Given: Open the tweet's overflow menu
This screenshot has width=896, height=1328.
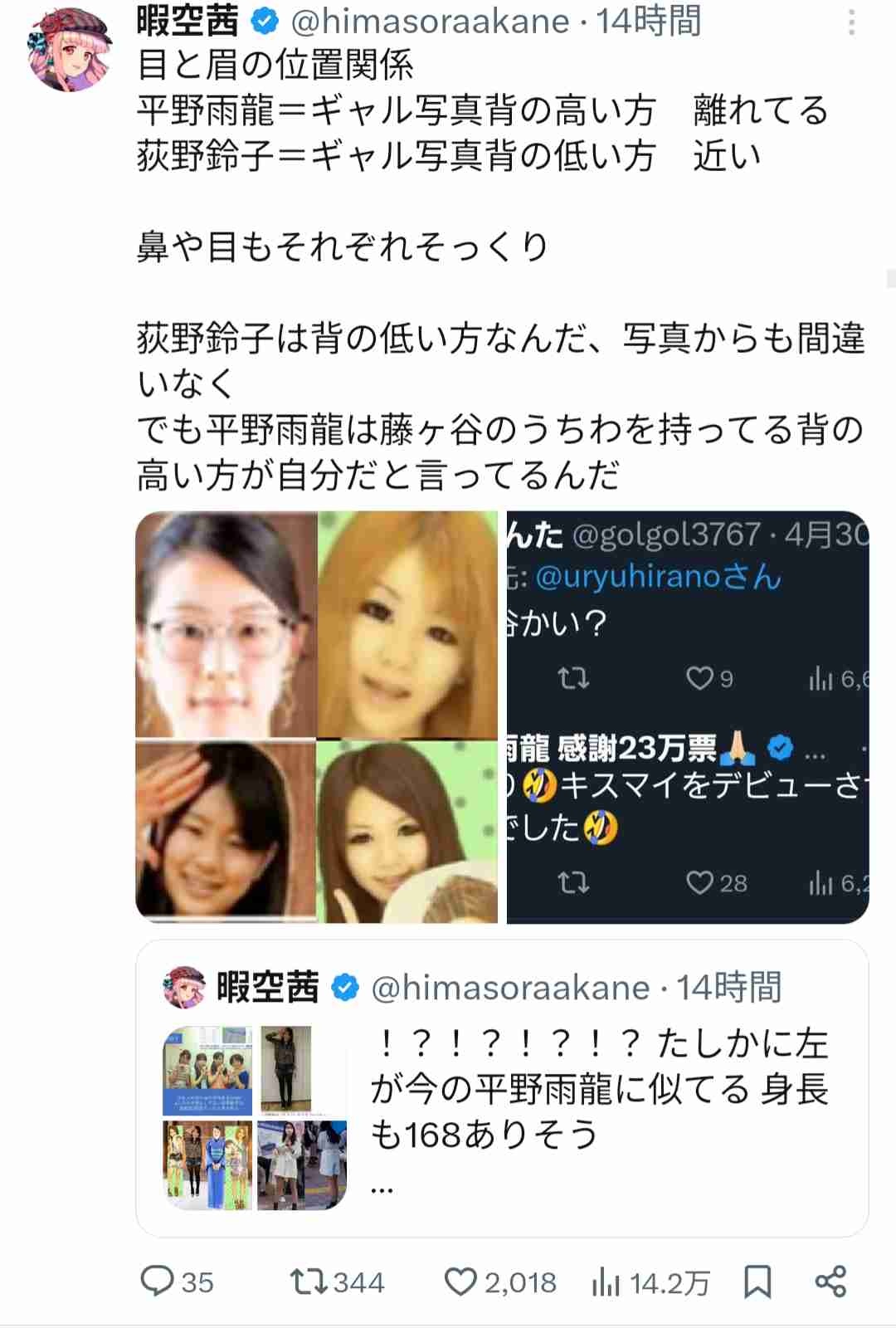Looking at the screenshot, I should (851, 23).
